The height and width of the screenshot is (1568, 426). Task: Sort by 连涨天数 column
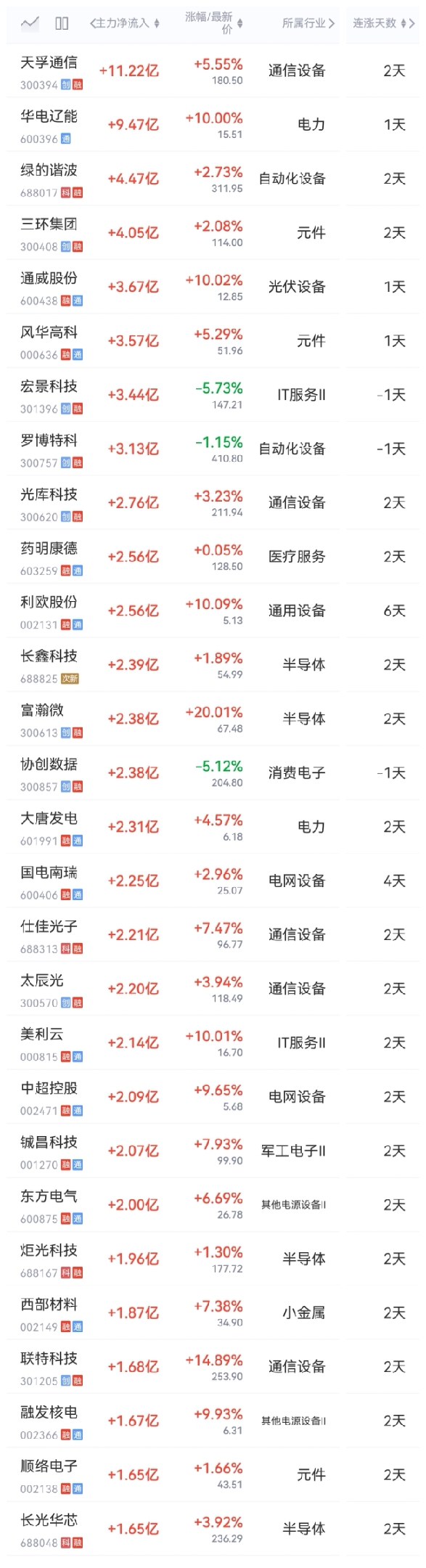pos(384,23)
